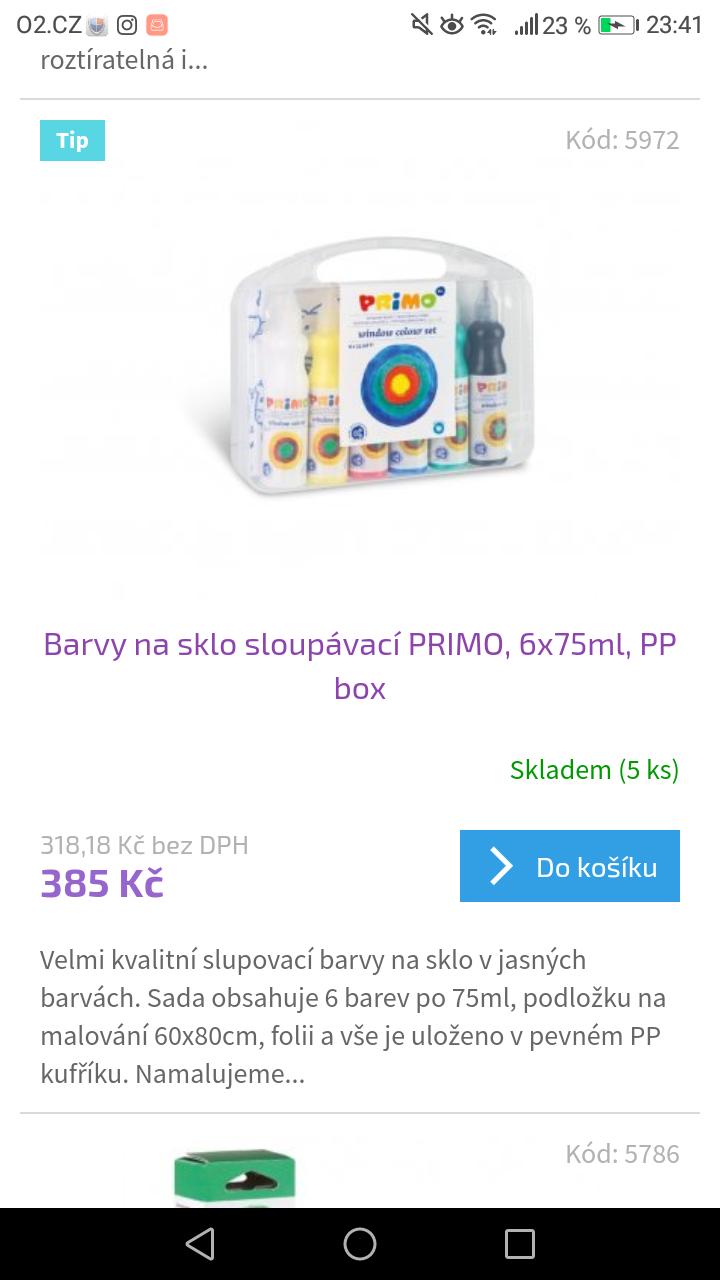Show recent apps

click(519, 1244)
